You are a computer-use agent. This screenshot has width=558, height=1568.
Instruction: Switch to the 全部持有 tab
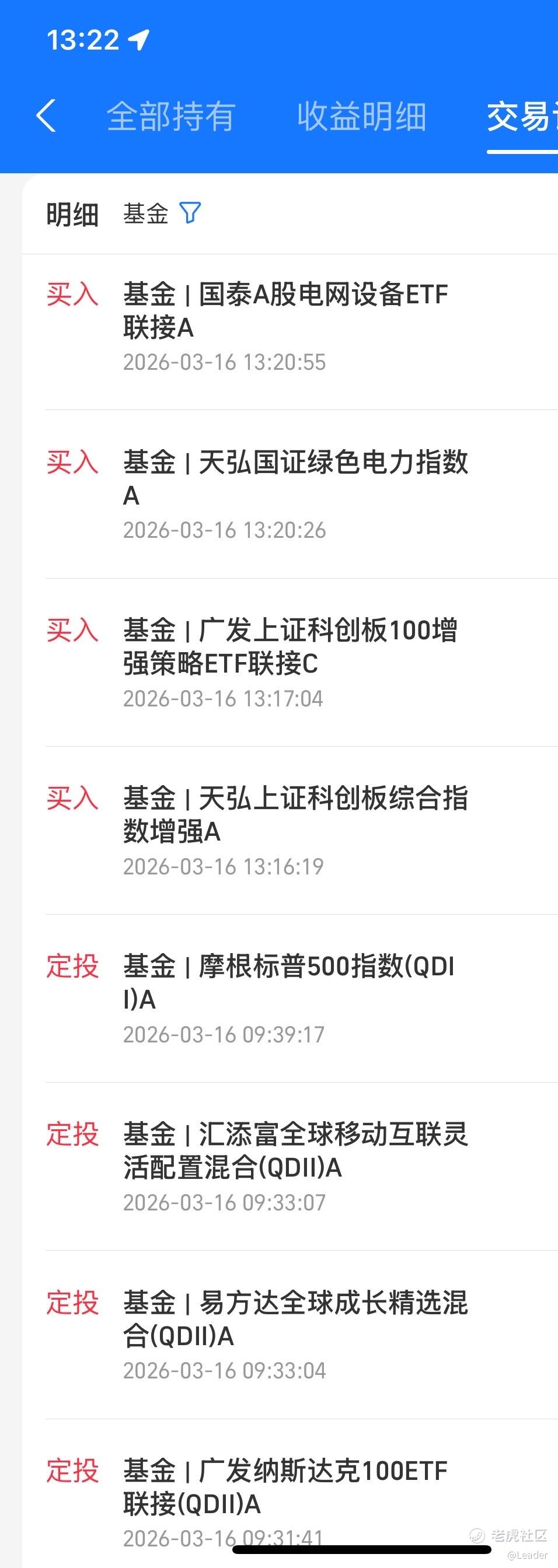[x=171, y=116]
